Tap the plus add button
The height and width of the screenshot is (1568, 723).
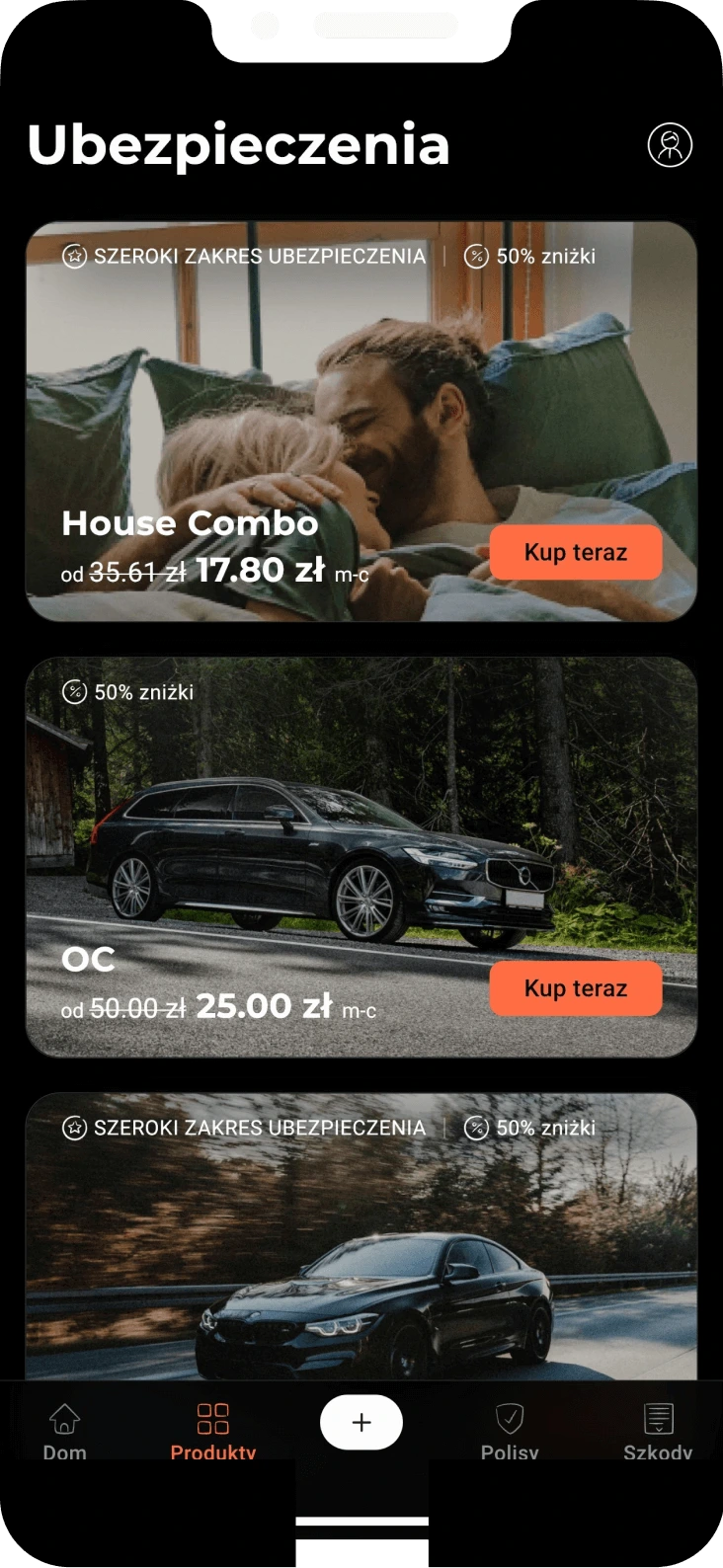click(x=361, y=1422)
